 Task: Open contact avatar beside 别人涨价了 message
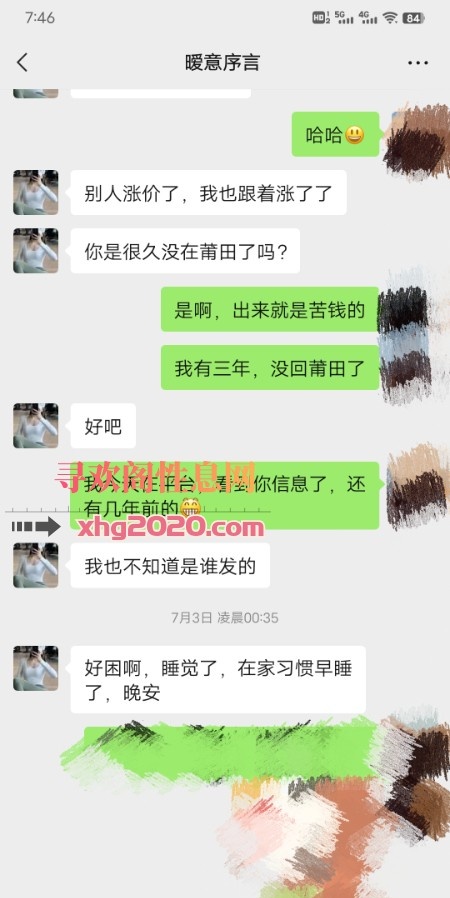pyautogui.click(x=35, y=192)
